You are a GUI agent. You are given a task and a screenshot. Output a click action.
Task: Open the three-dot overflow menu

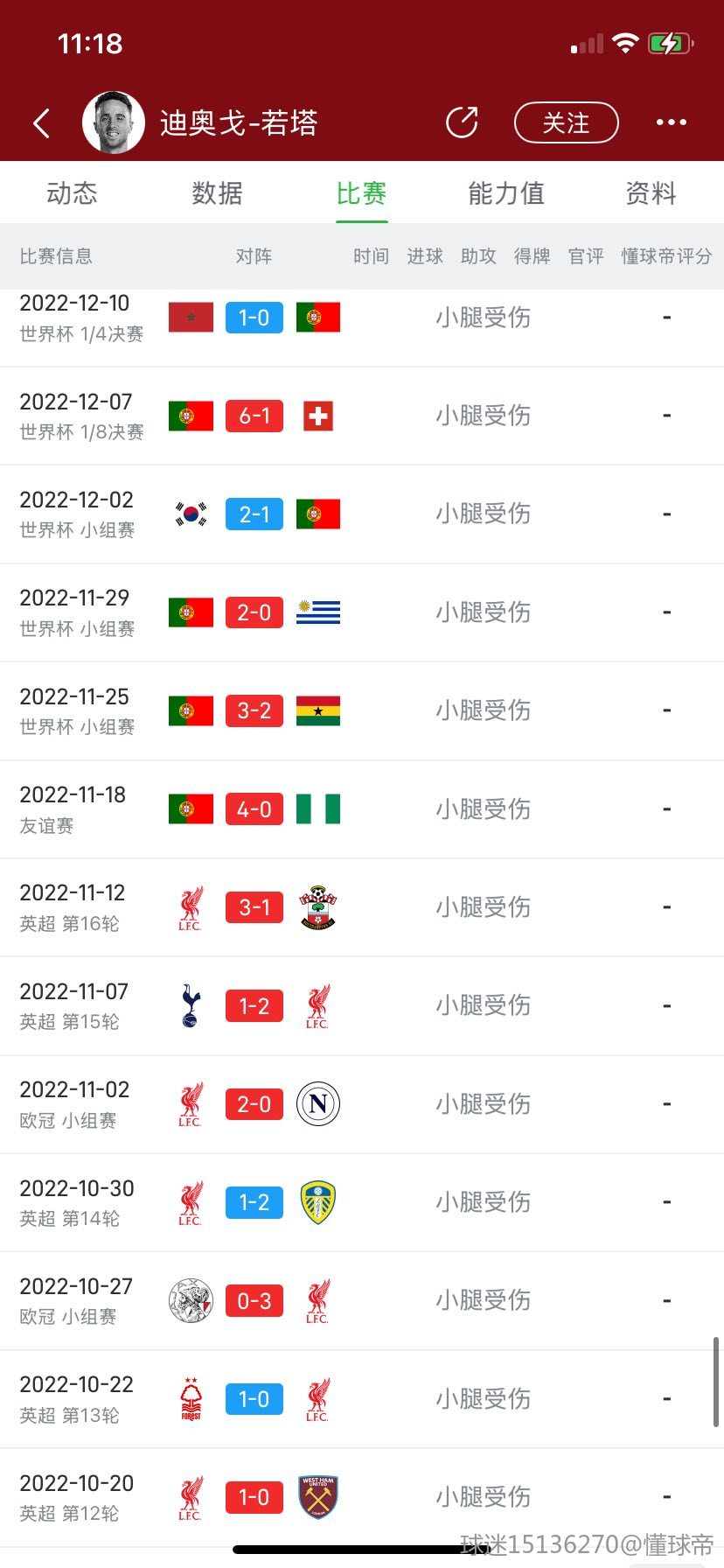672,122
